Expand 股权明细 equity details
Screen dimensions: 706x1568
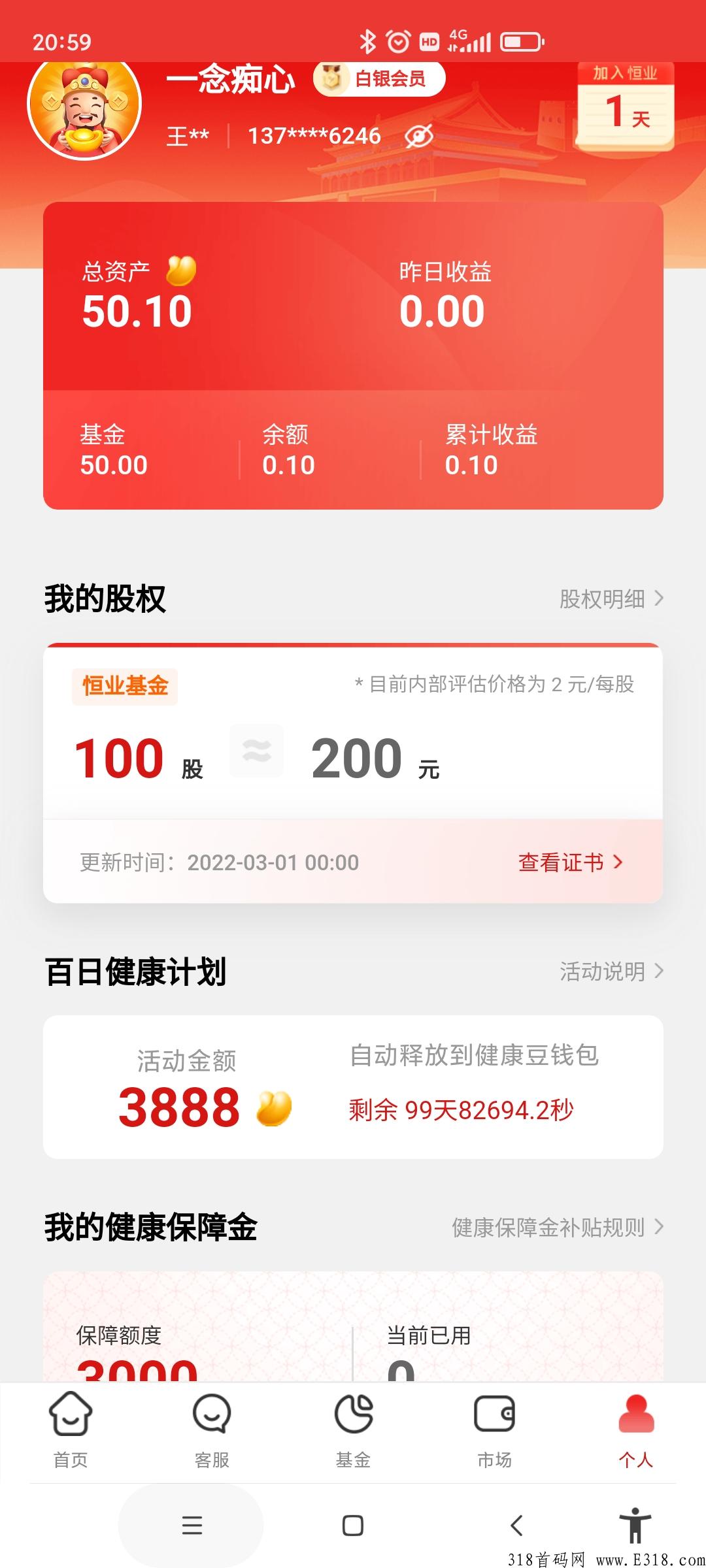tap(611, 597)
